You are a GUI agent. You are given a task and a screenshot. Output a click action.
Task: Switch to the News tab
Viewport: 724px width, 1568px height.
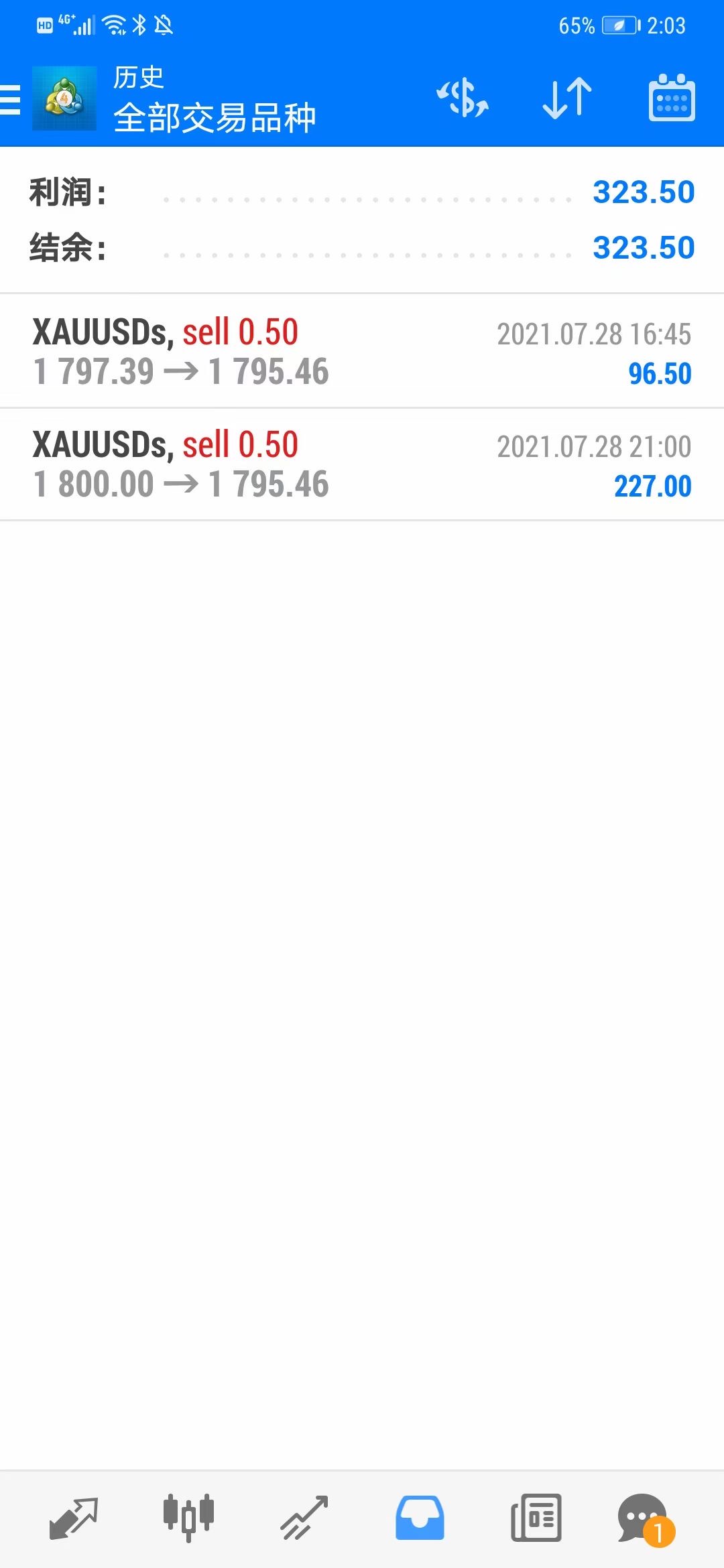click(x=536, y=1517)
